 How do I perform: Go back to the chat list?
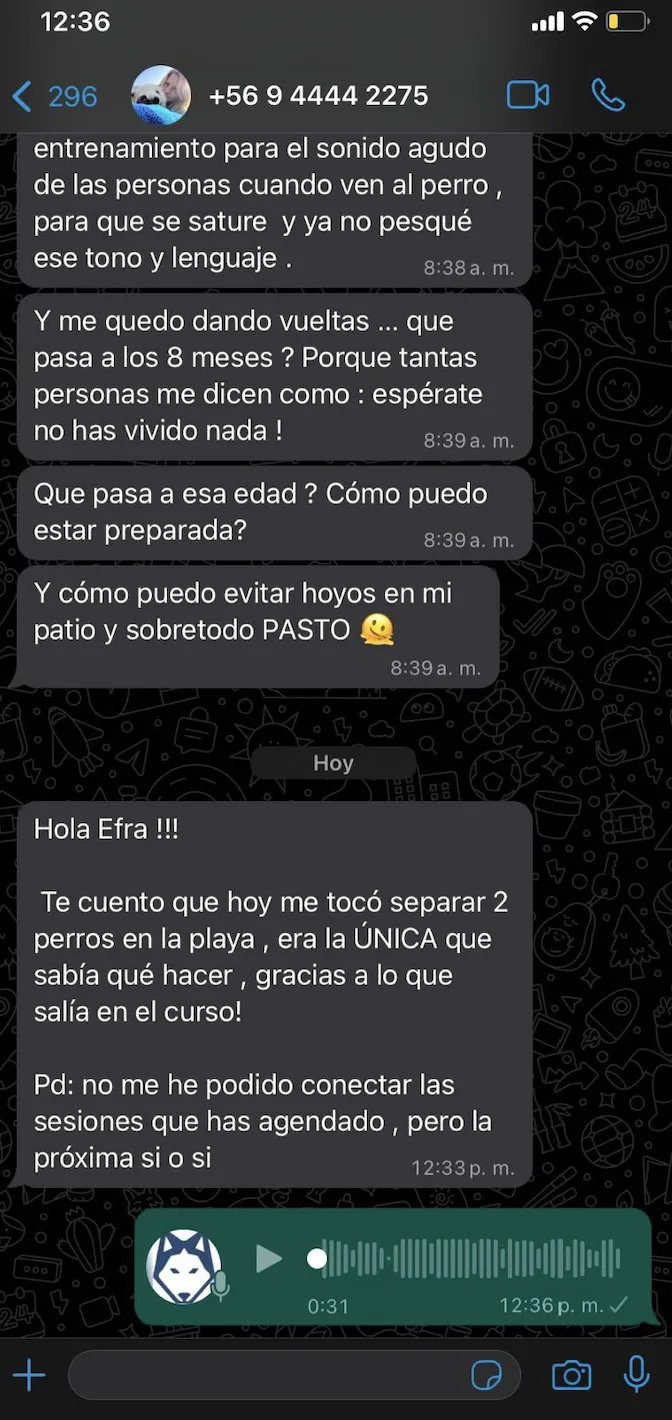click(54, 96)
